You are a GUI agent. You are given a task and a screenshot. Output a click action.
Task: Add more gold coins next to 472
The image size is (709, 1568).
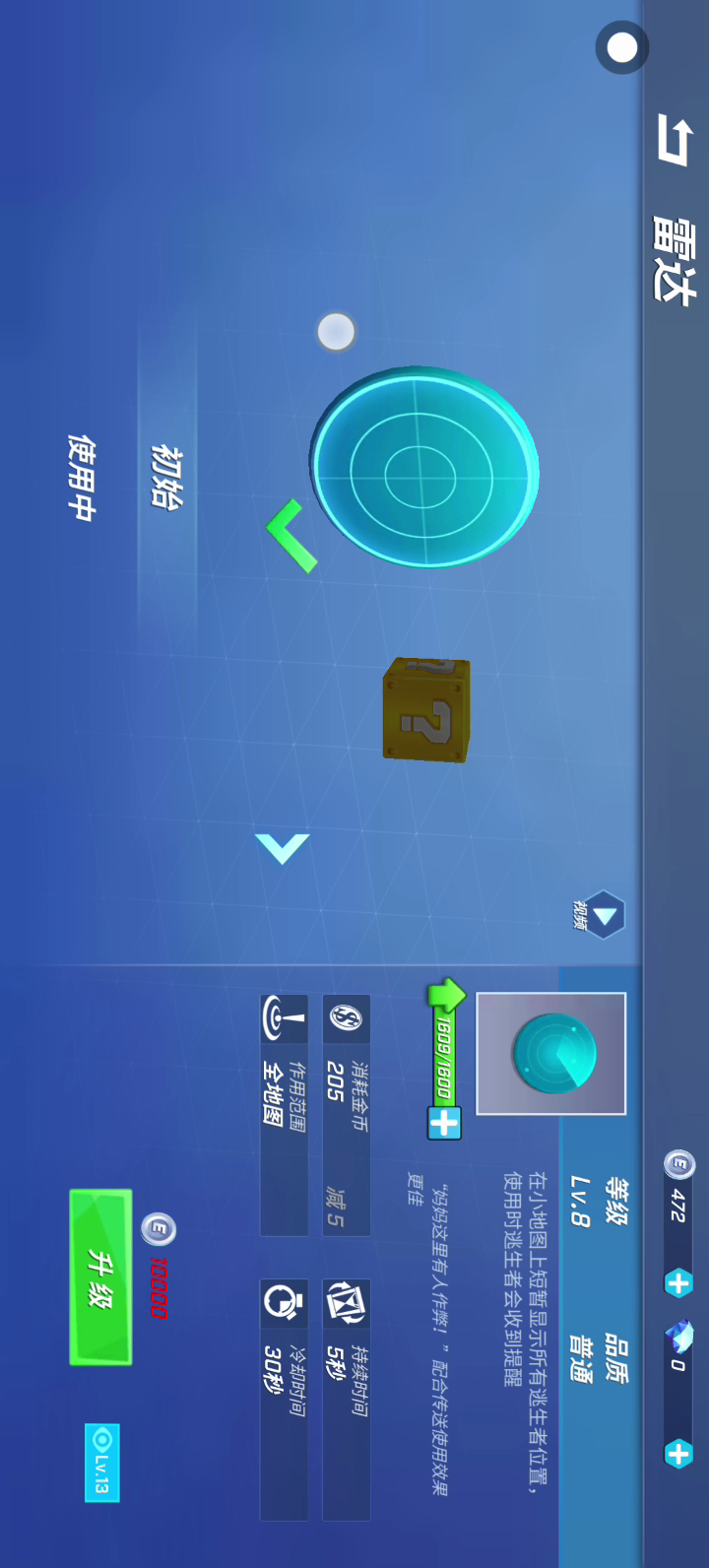[678, 1282]
